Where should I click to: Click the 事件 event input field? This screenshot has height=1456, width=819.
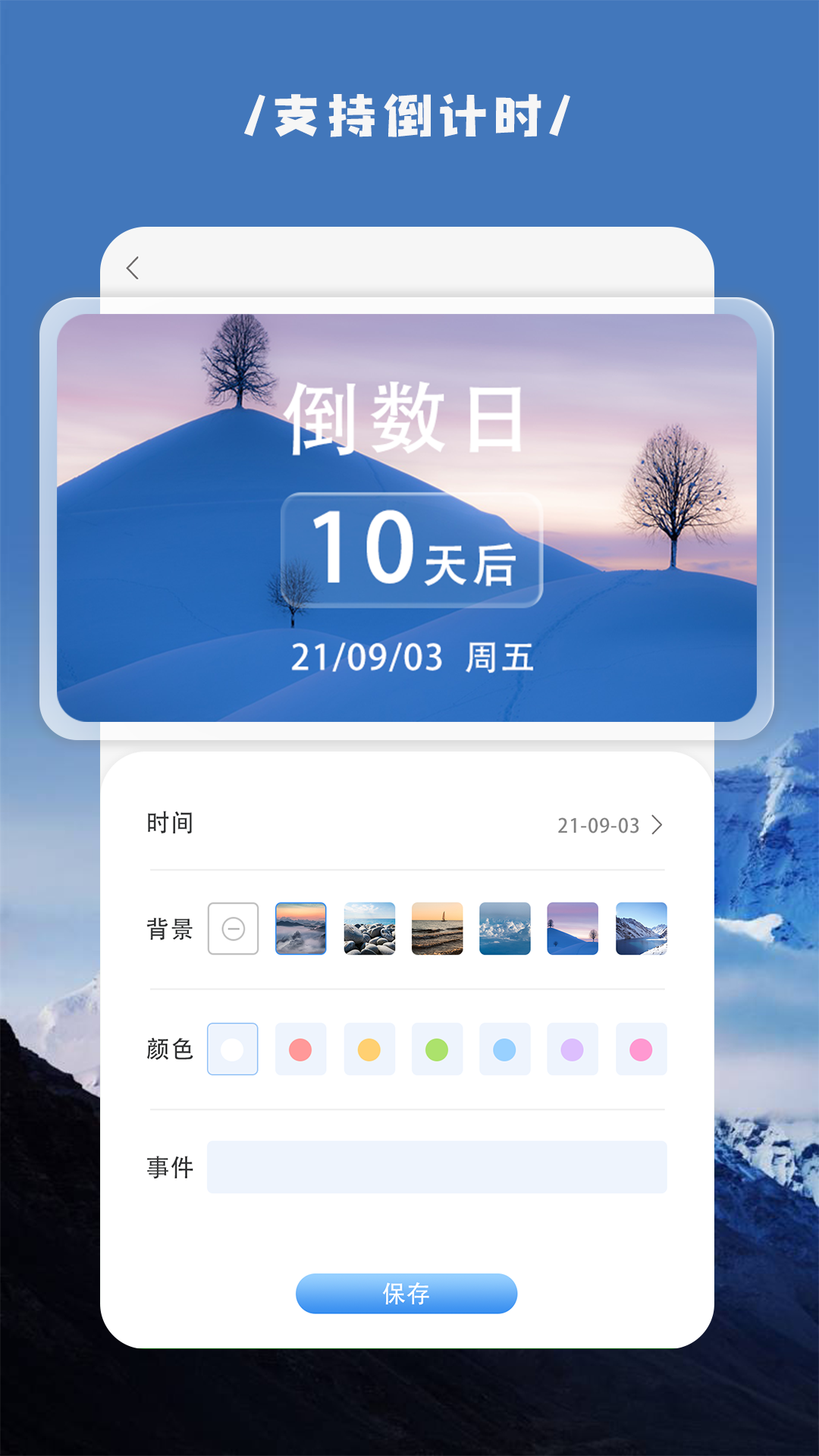click(x=437, y=1167)
